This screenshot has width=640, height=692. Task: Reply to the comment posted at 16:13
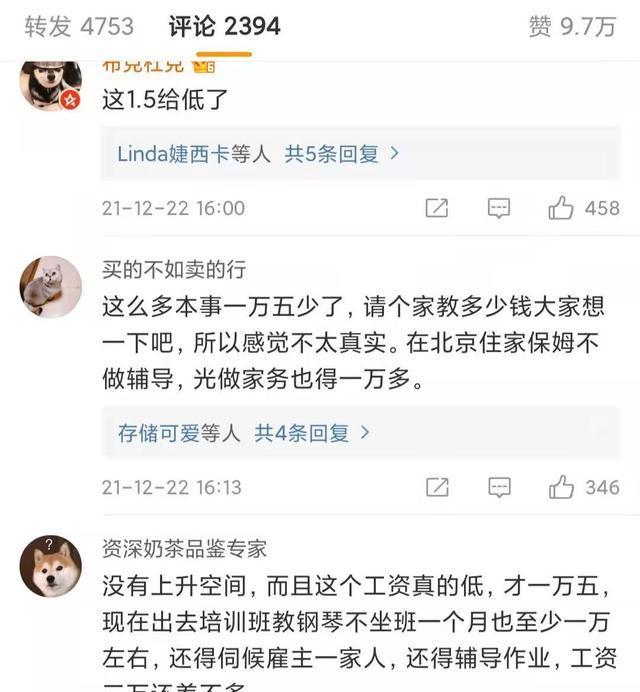(x=498, y=487)
